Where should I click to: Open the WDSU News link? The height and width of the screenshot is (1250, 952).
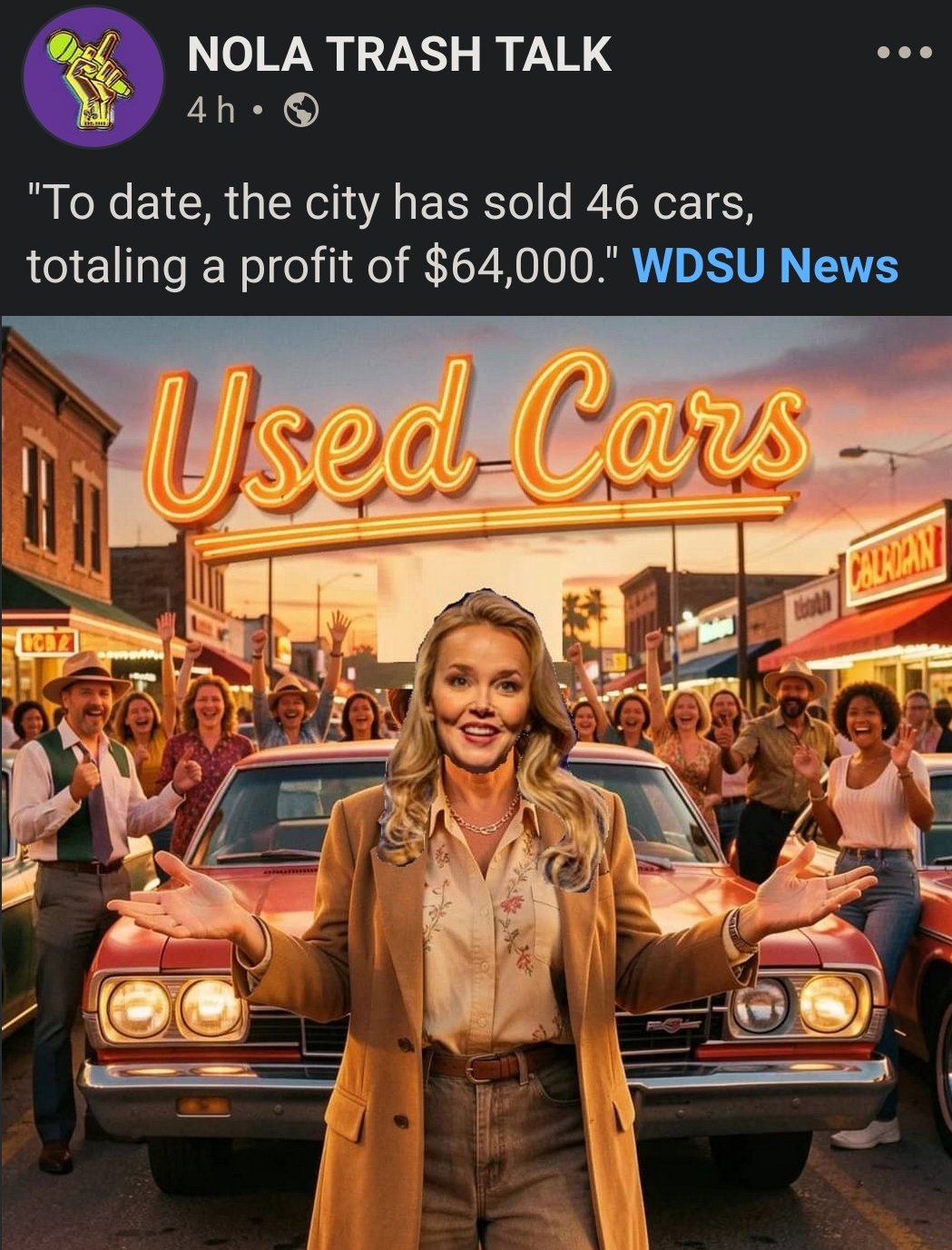[764, 266]
